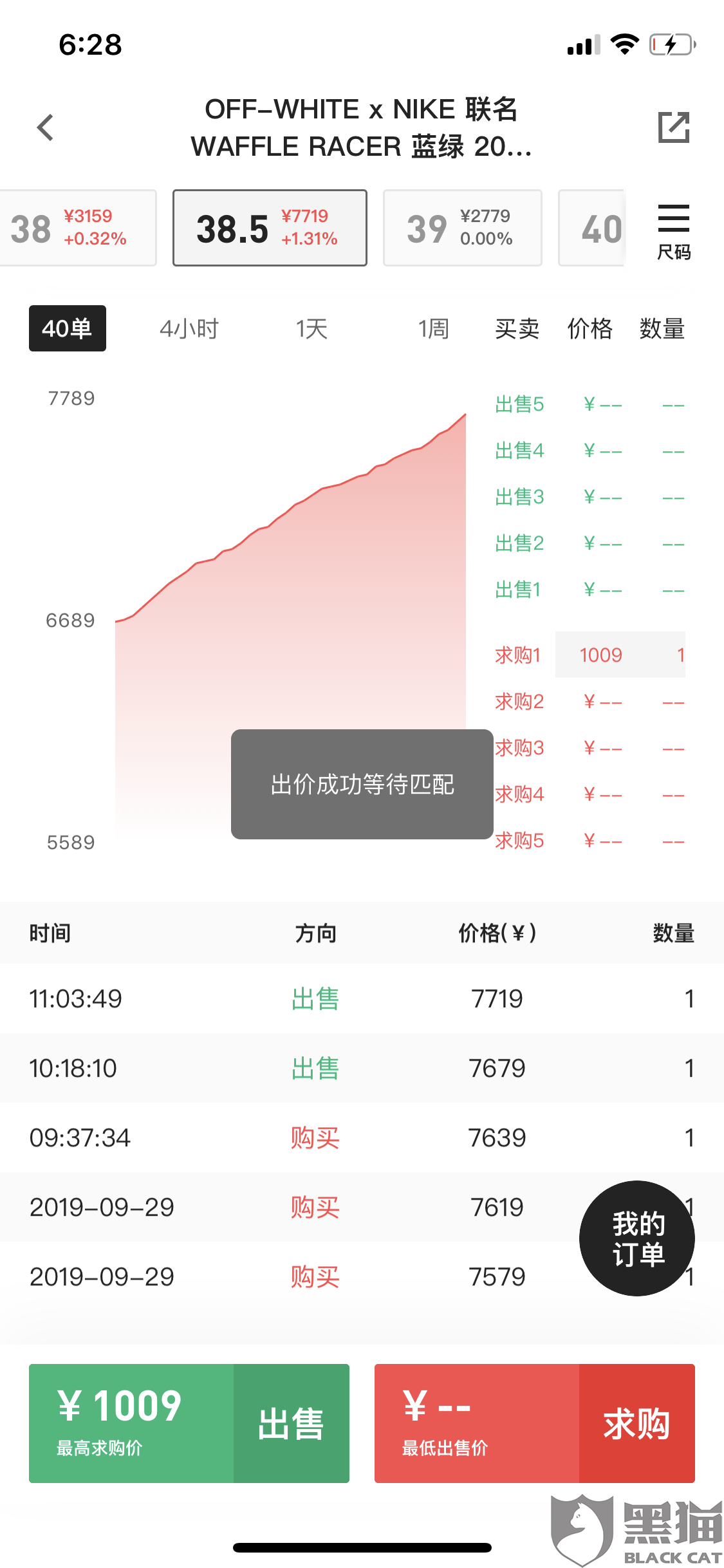Viewport: 724px width, 1568px height.
Task: Switch chart to 40单 view
Action: click(x=68, y=328)
